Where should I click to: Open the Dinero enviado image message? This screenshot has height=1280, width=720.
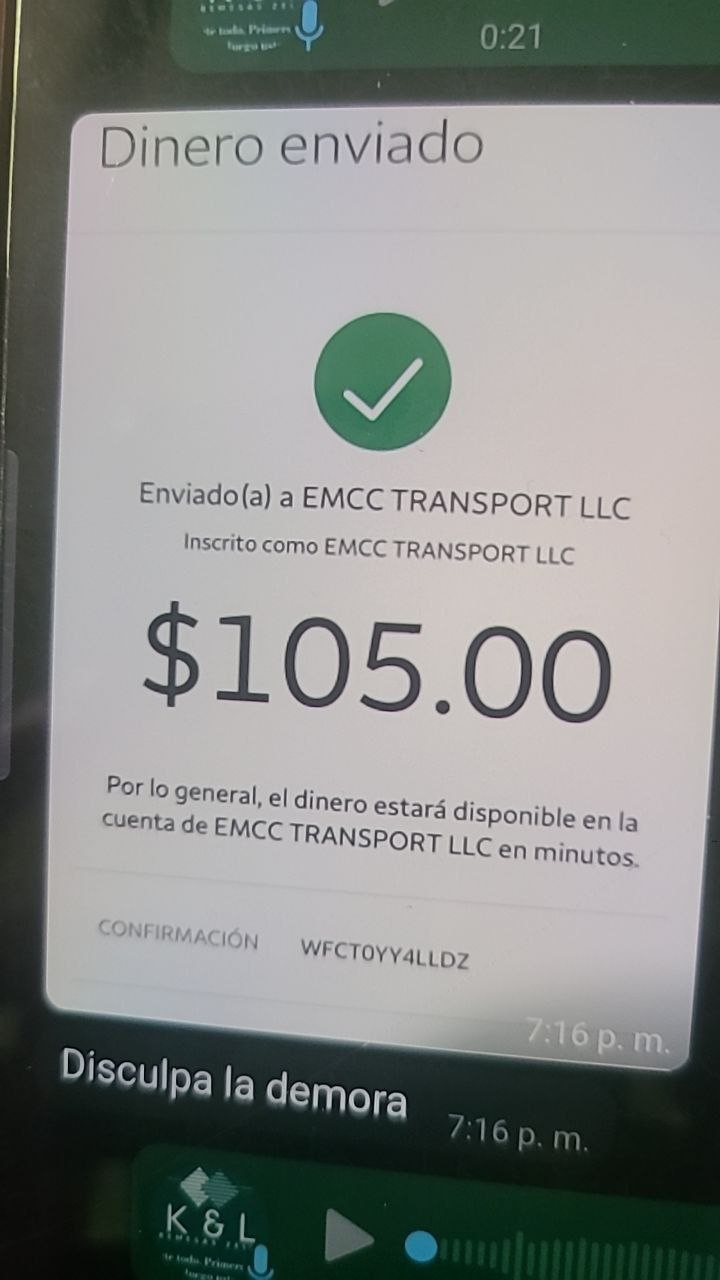coord(380,580)
